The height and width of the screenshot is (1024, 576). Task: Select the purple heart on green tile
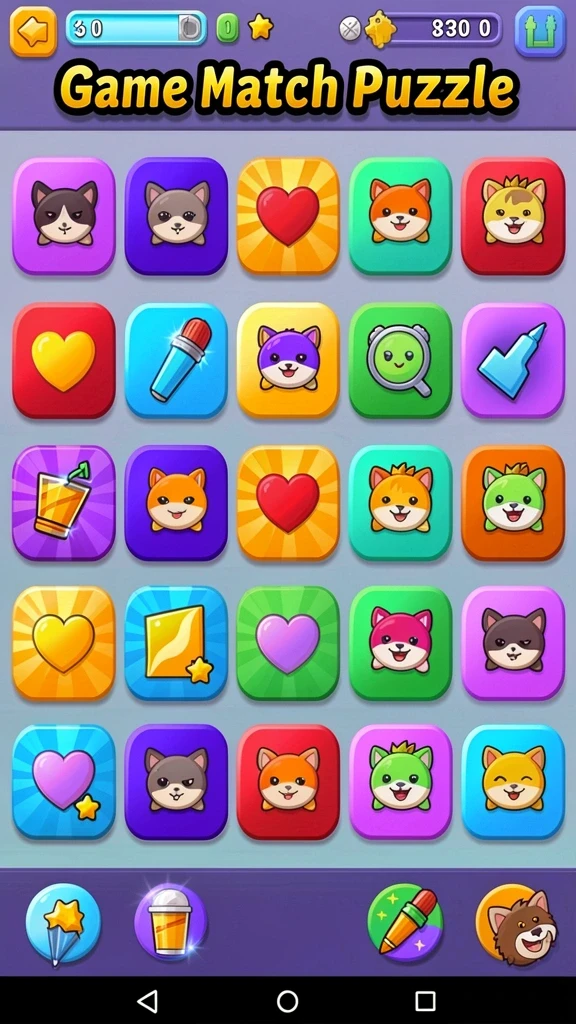coord(288,643)
